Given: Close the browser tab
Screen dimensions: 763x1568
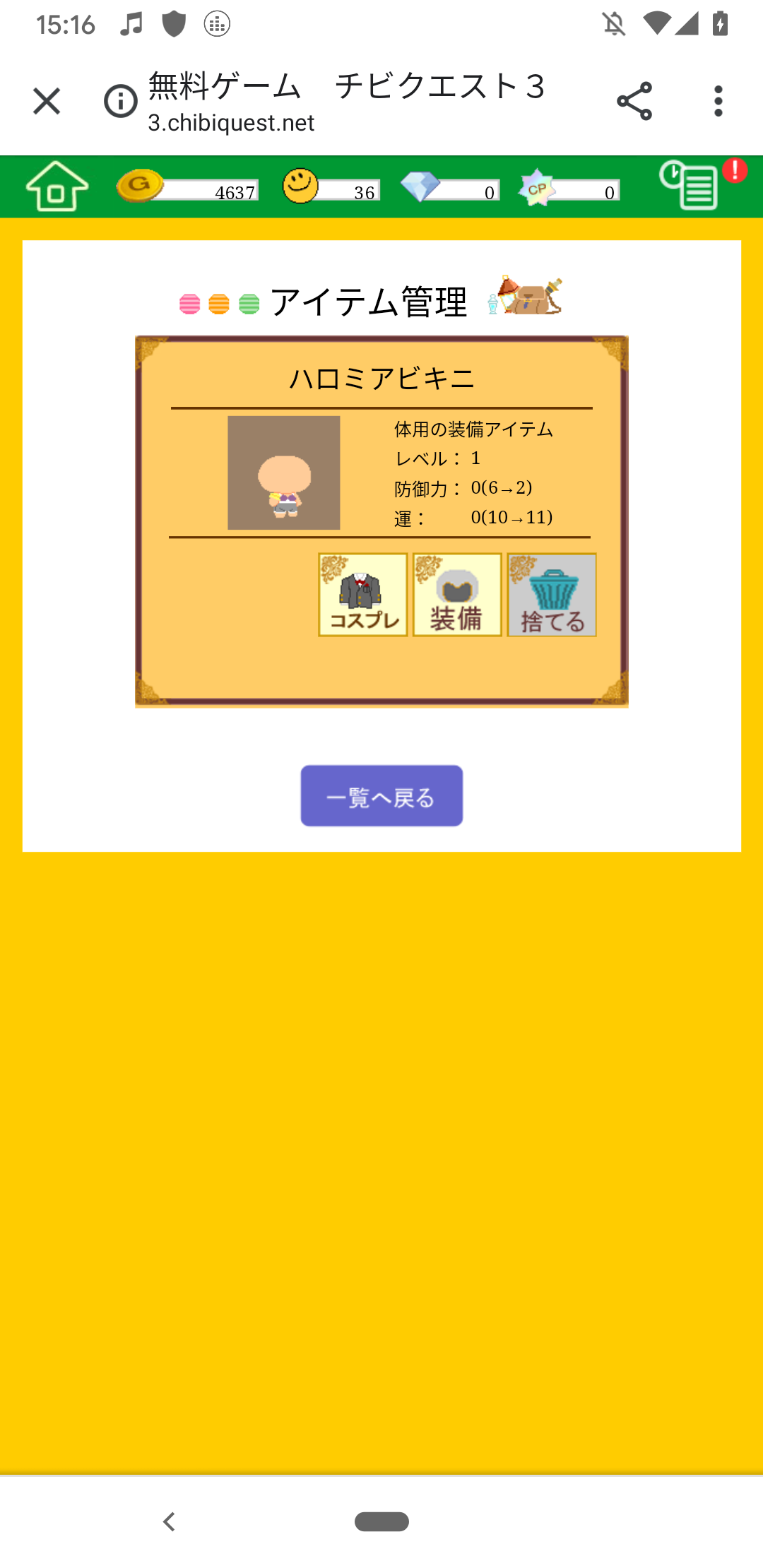Looking at the screenshot, I should point(47,101).
